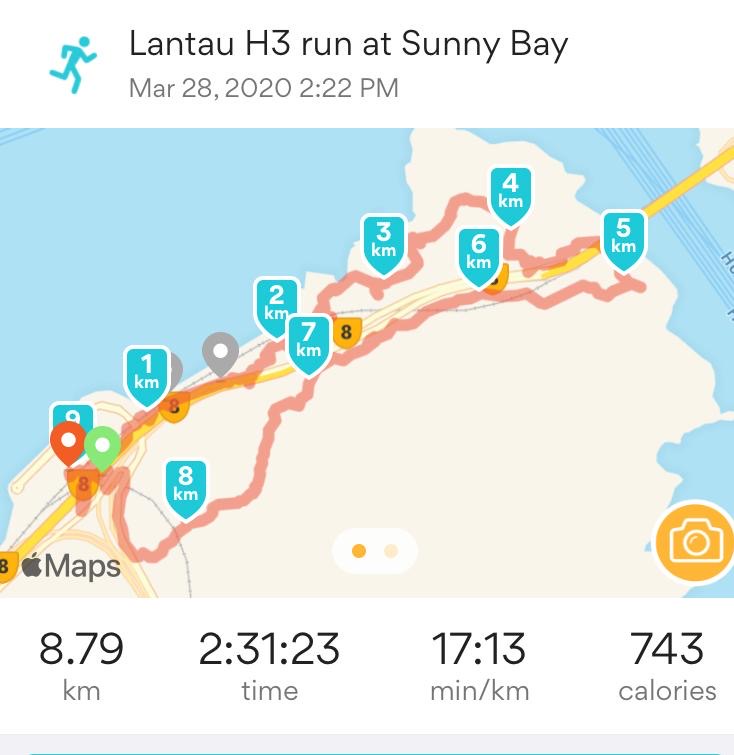
Task: Tap the page indicator dots
Action: coord(375,551)
